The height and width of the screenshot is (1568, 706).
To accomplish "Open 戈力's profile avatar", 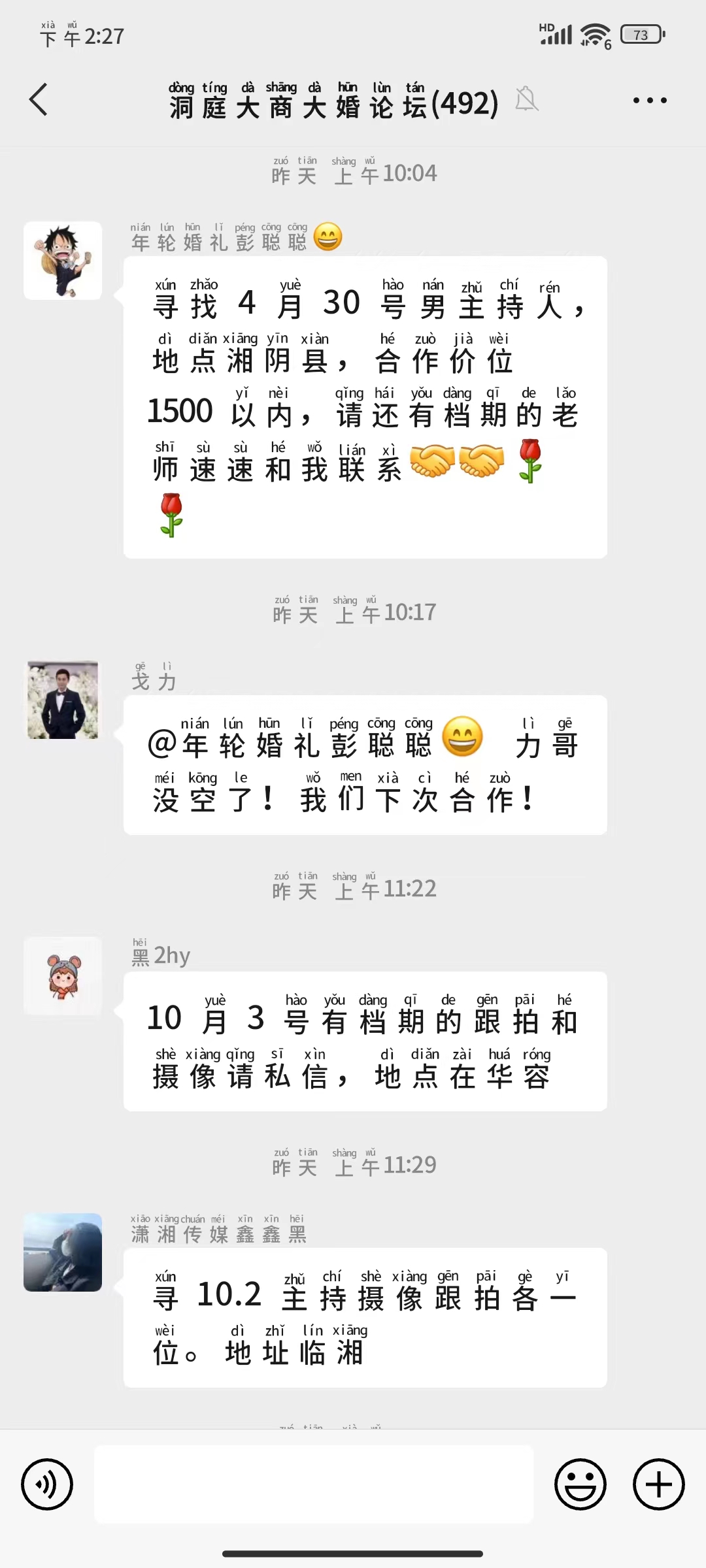I will tap(63, 700).
